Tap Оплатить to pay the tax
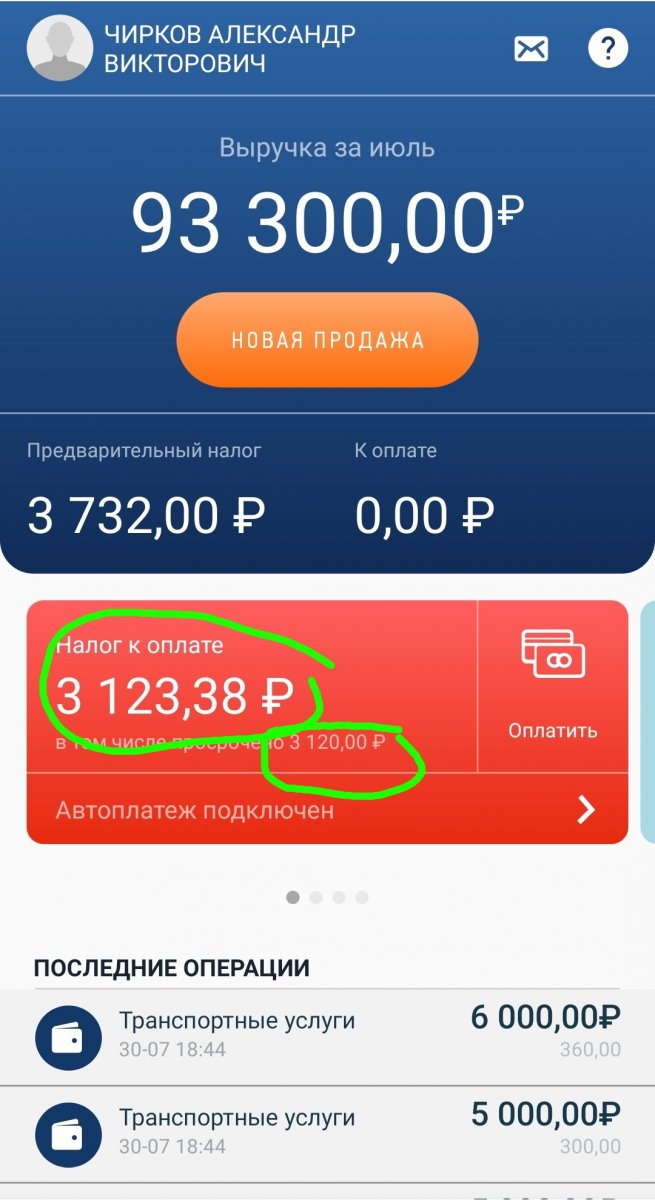This screenshot has height=1200, width=655. click(x=553, y=686)
